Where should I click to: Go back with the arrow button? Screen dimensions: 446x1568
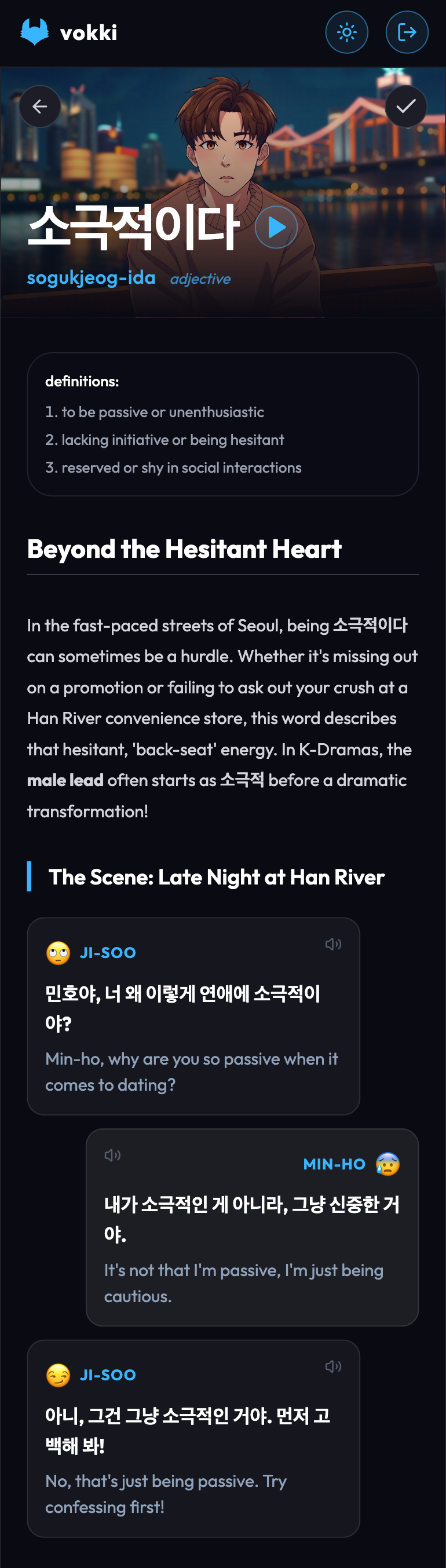tap(40, 107)
